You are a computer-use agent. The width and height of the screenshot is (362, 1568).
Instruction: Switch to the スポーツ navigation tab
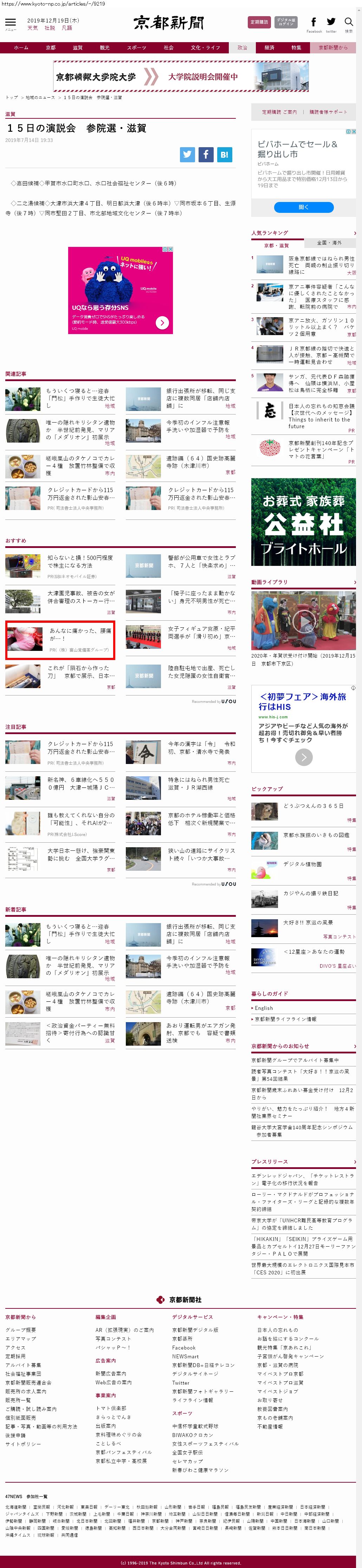coord(136,47)
